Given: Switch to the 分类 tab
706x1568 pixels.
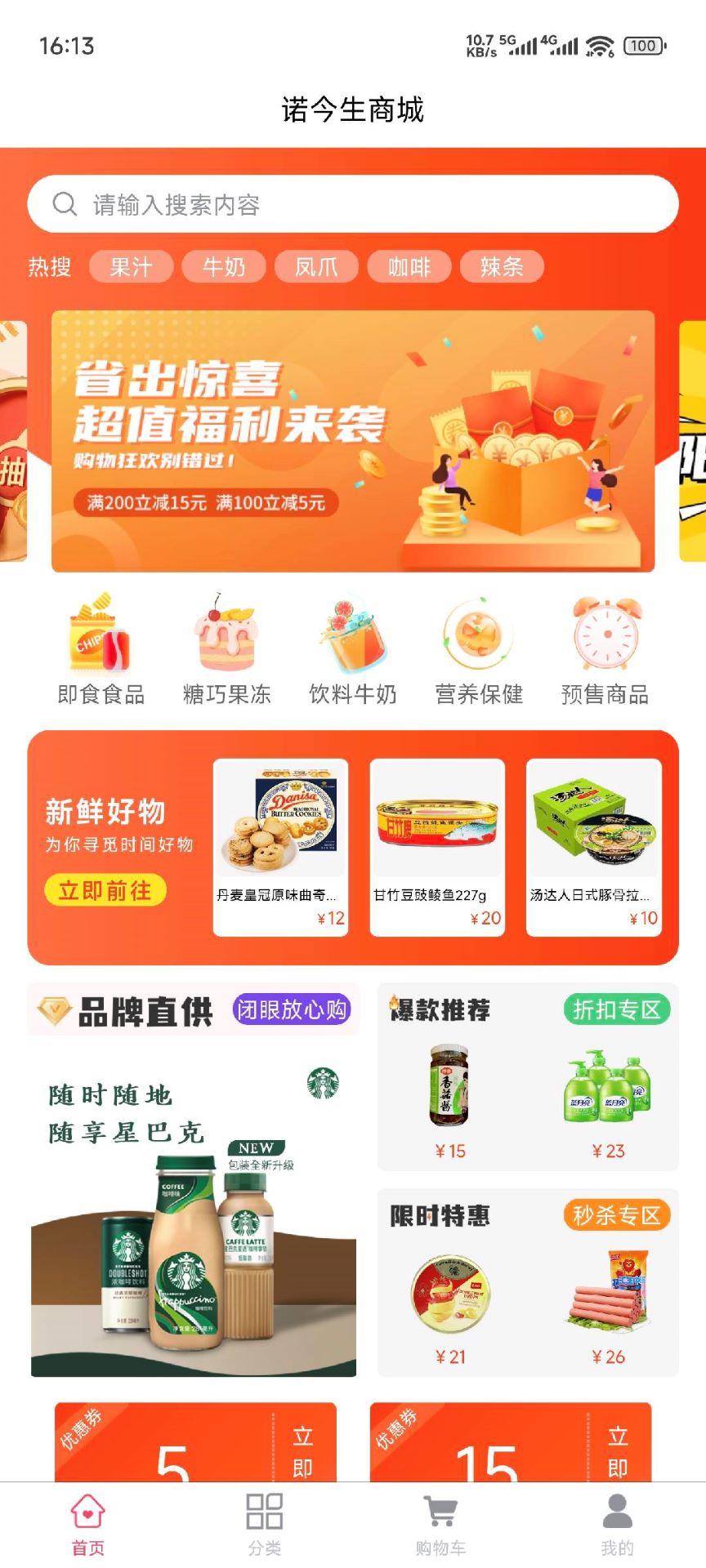Looking at the screenshot, I should pos(263,1515).
